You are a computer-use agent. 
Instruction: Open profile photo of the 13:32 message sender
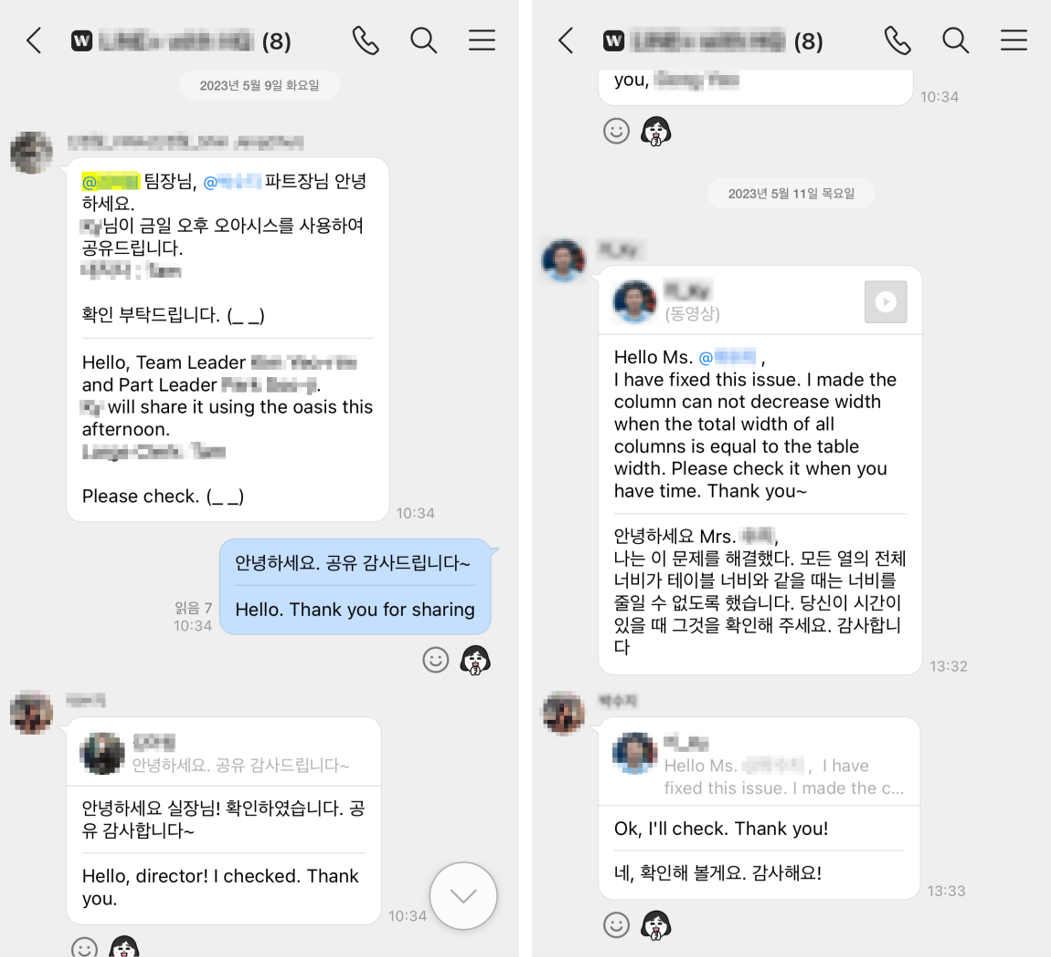pos(563,260)
